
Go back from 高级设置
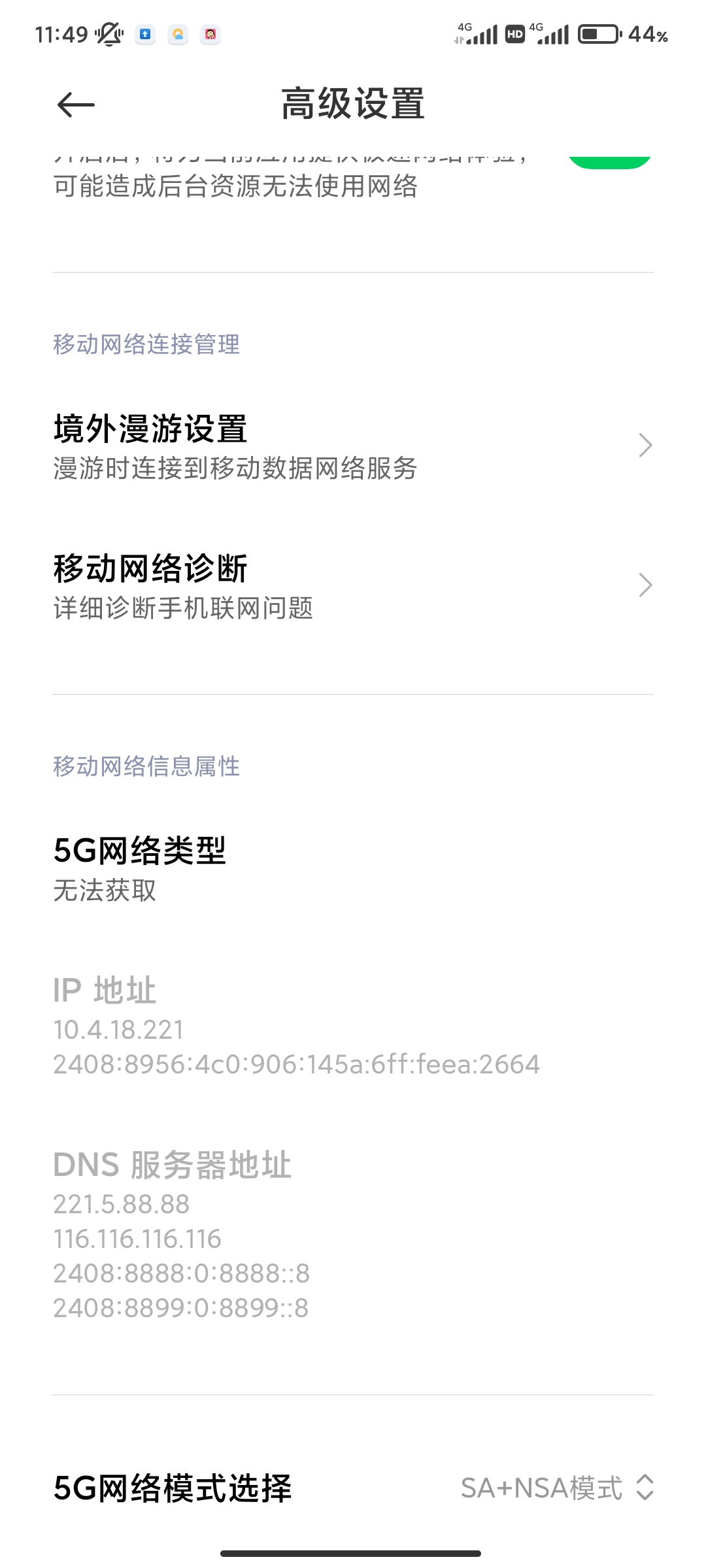pos(76,105)
